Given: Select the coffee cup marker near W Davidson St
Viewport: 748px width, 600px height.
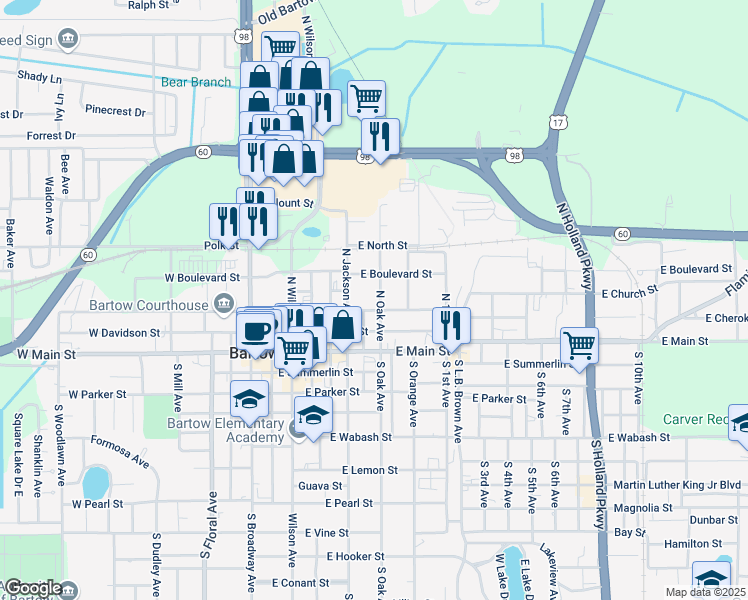Looking at the screenshot, I should pyautogui.click(x=255, y=330).
